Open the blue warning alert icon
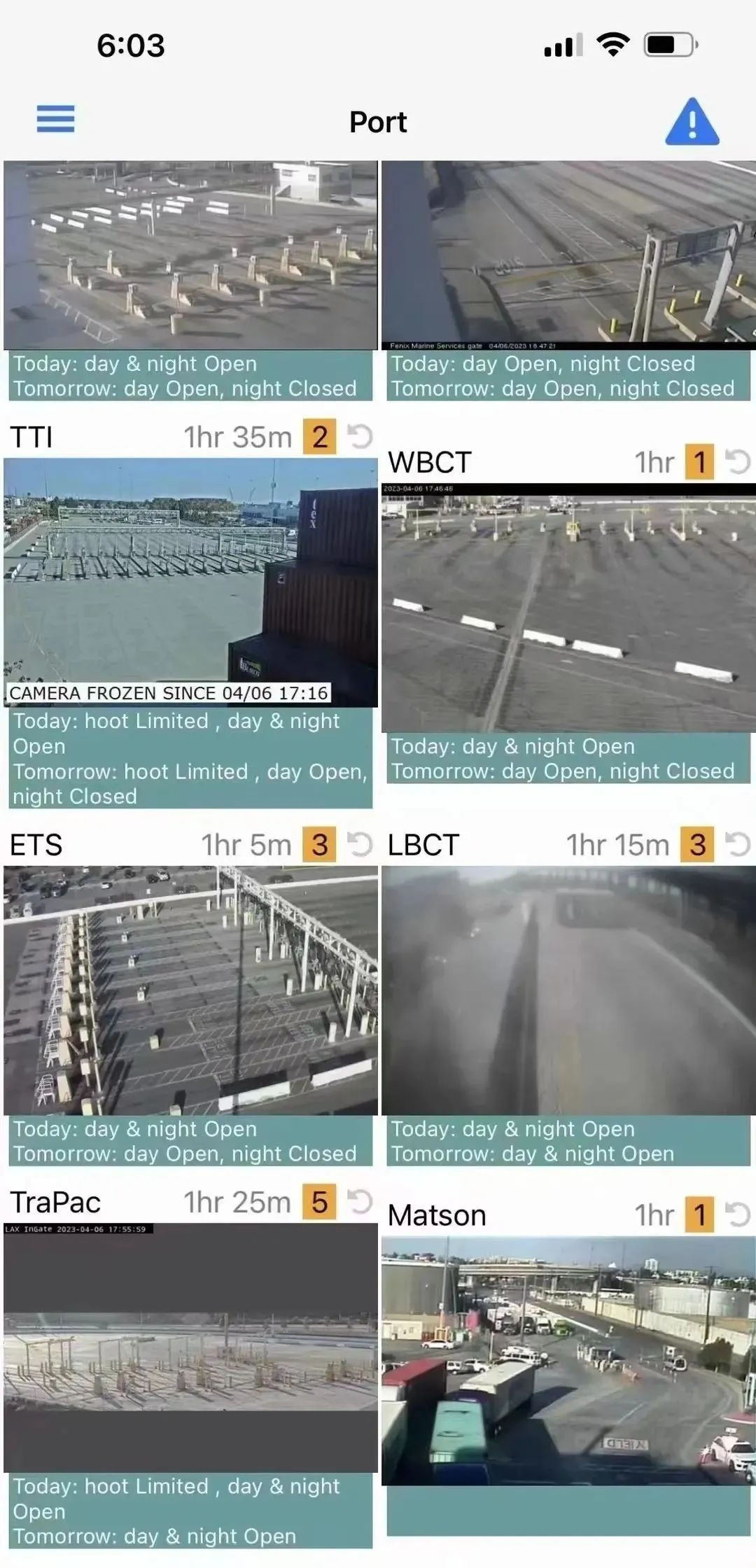 click(692, 122)
